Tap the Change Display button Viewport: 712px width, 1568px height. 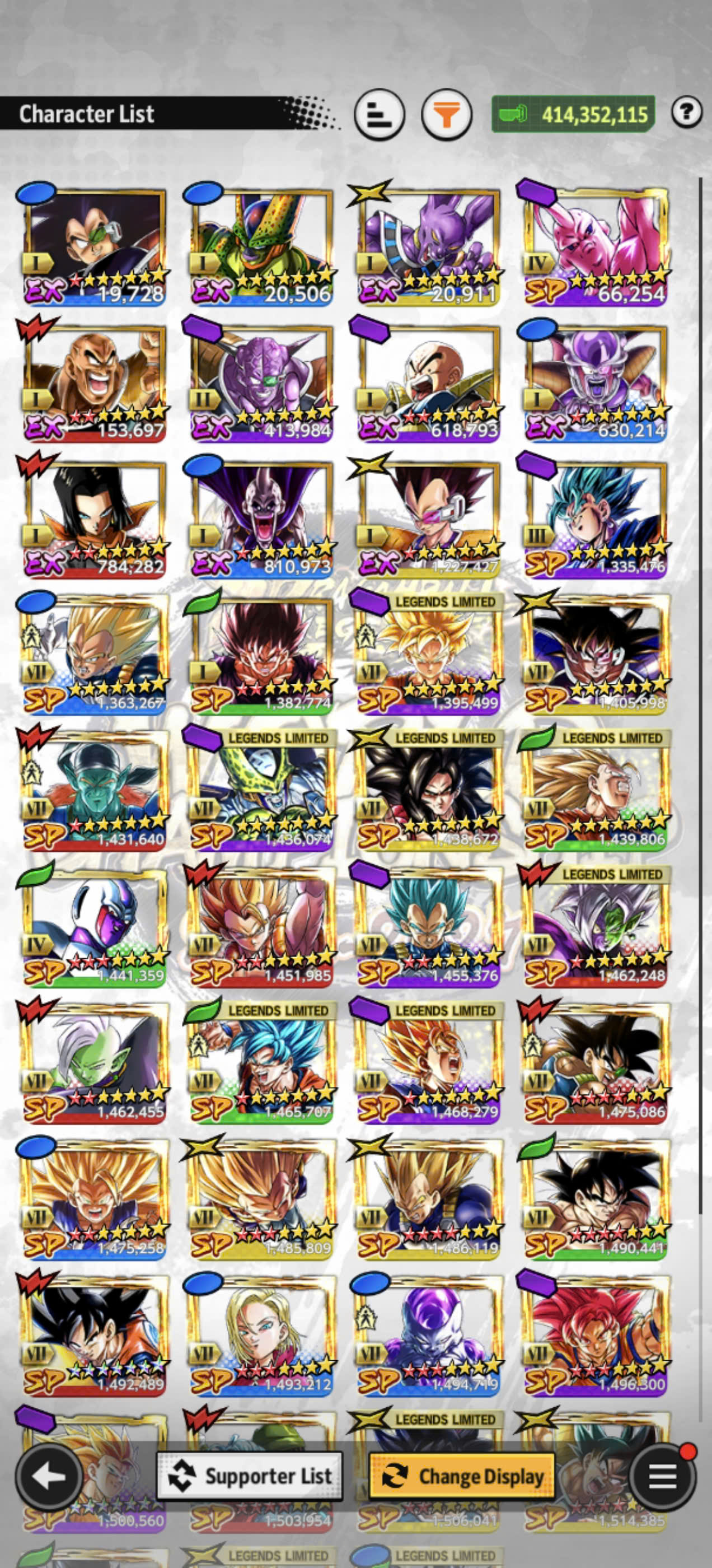462,1476
